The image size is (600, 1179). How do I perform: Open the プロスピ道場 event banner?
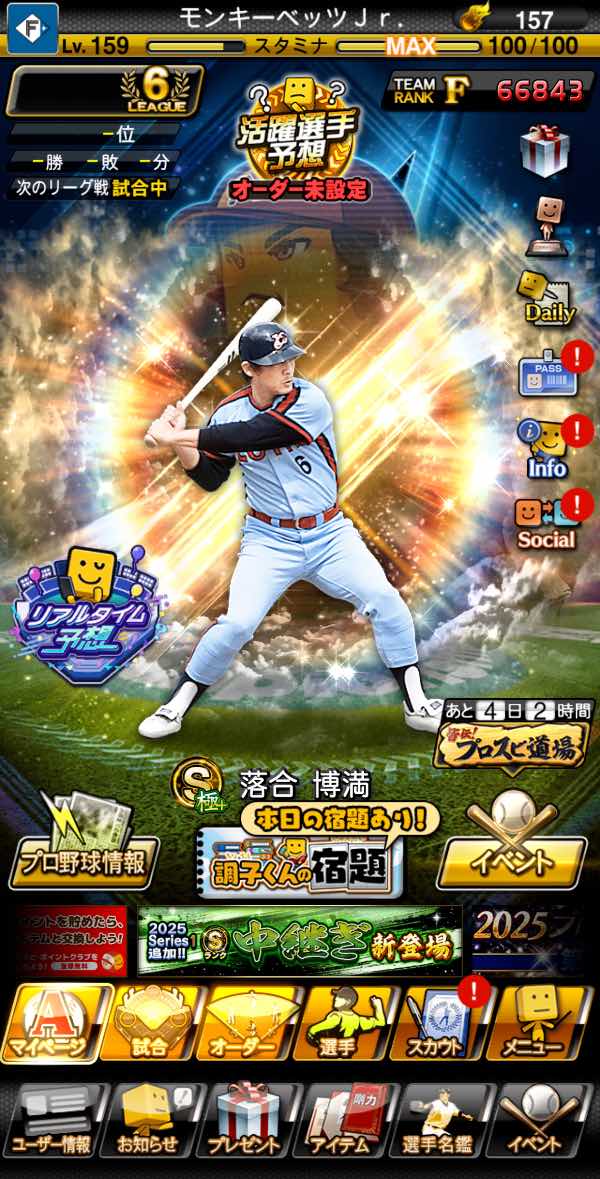pyautogui.click(x=513, y=741)
